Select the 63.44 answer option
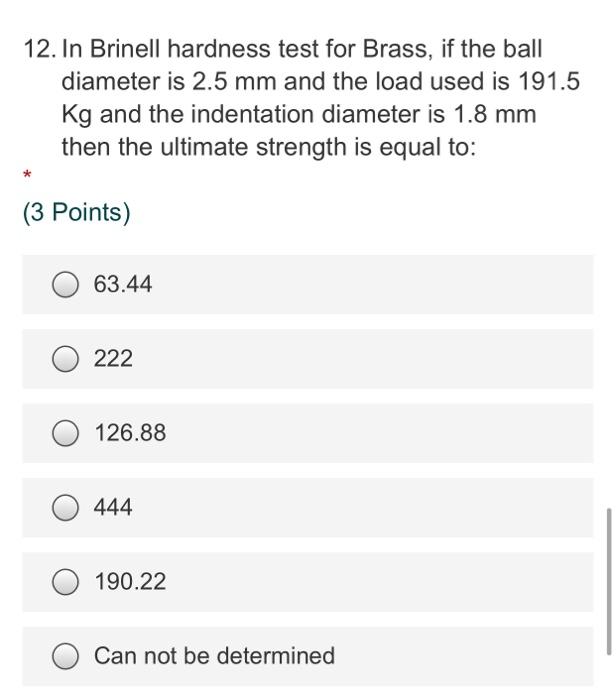The width and height of the screenshot is (616, 700). point(67,285)
